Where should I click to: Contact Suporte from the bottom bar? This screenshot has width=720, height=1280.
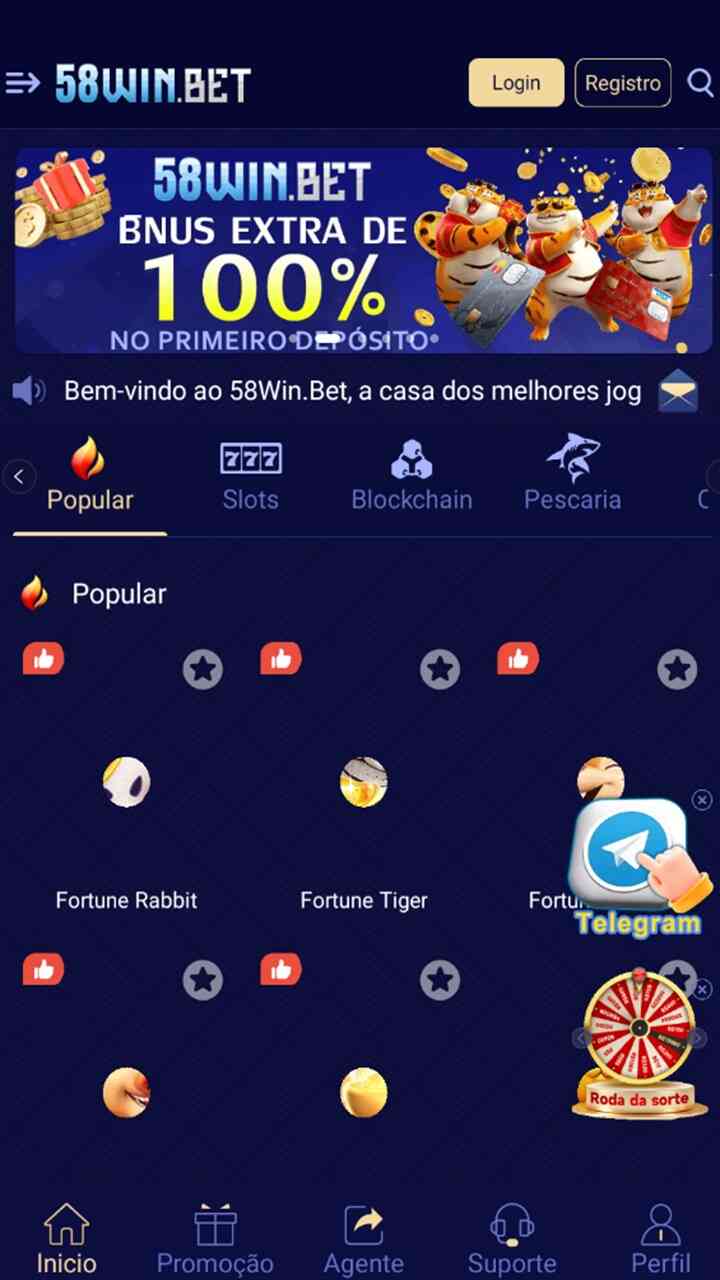point(512,1238)
